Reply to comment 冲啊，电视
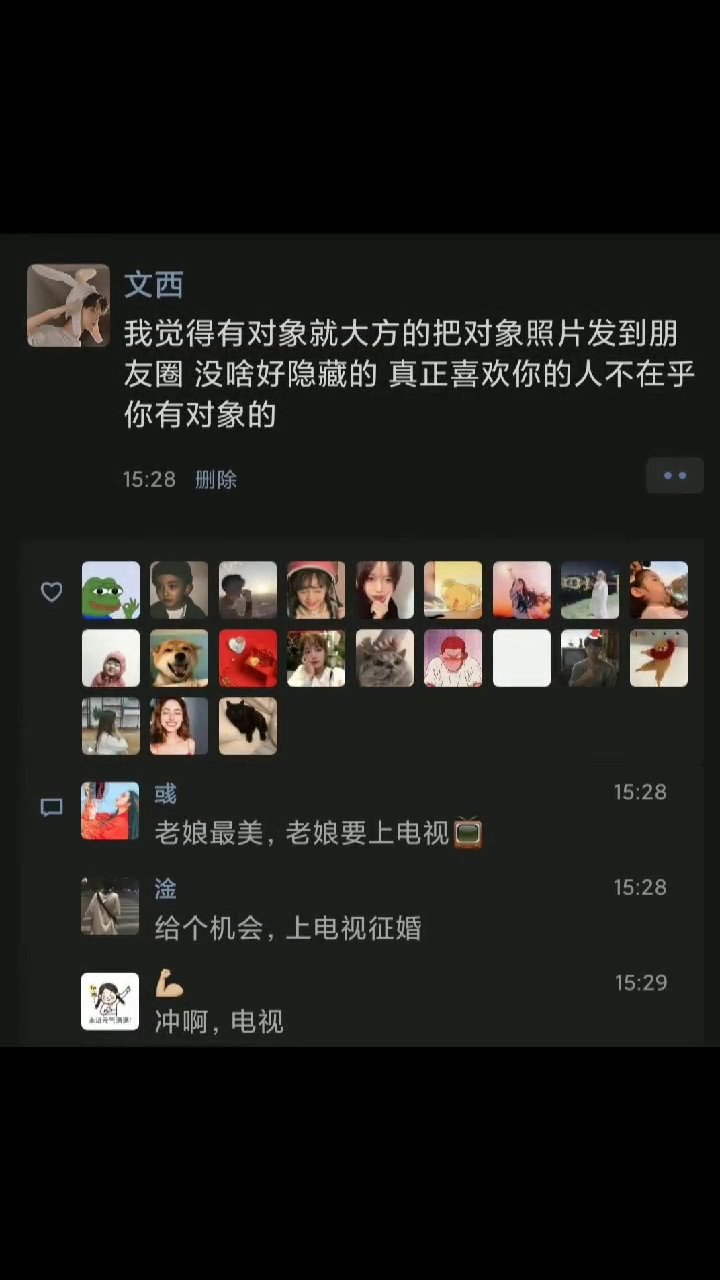Screen dimensions: 720x1280 click(x=219, y=1022)
